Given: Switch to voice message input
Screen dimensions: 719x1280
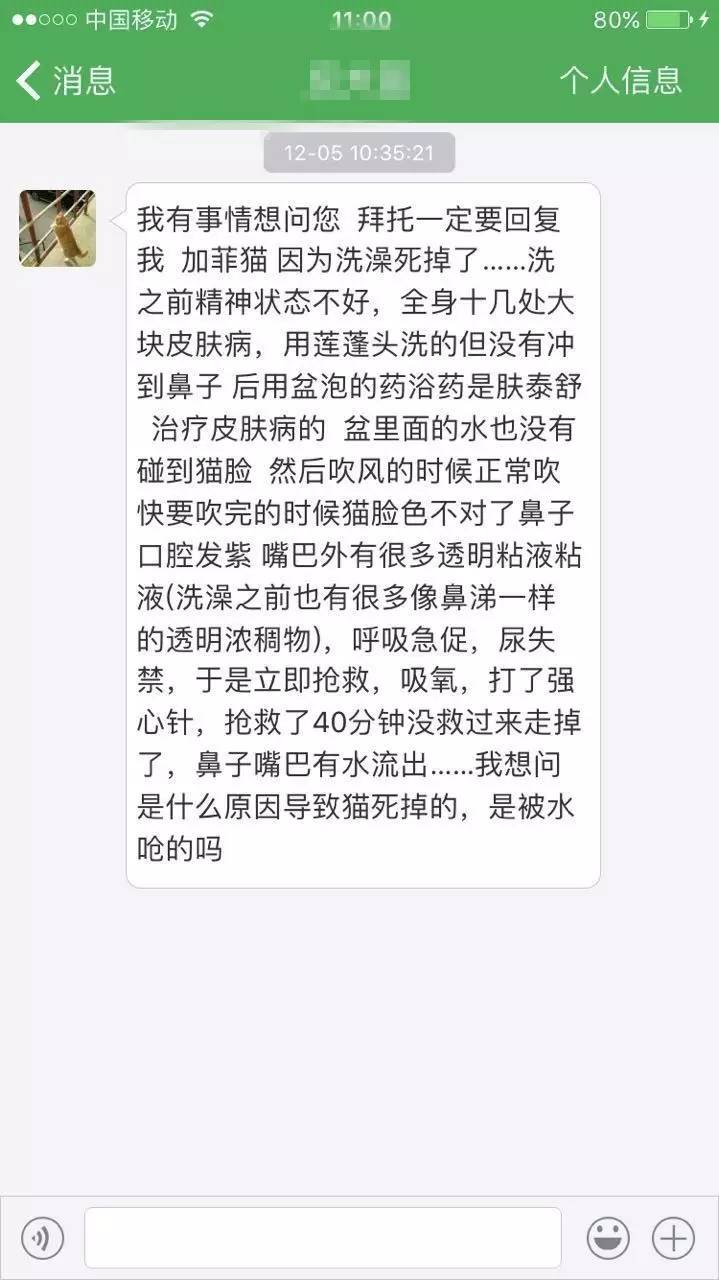Looking at the screenshot, I should click(42, 1238).
